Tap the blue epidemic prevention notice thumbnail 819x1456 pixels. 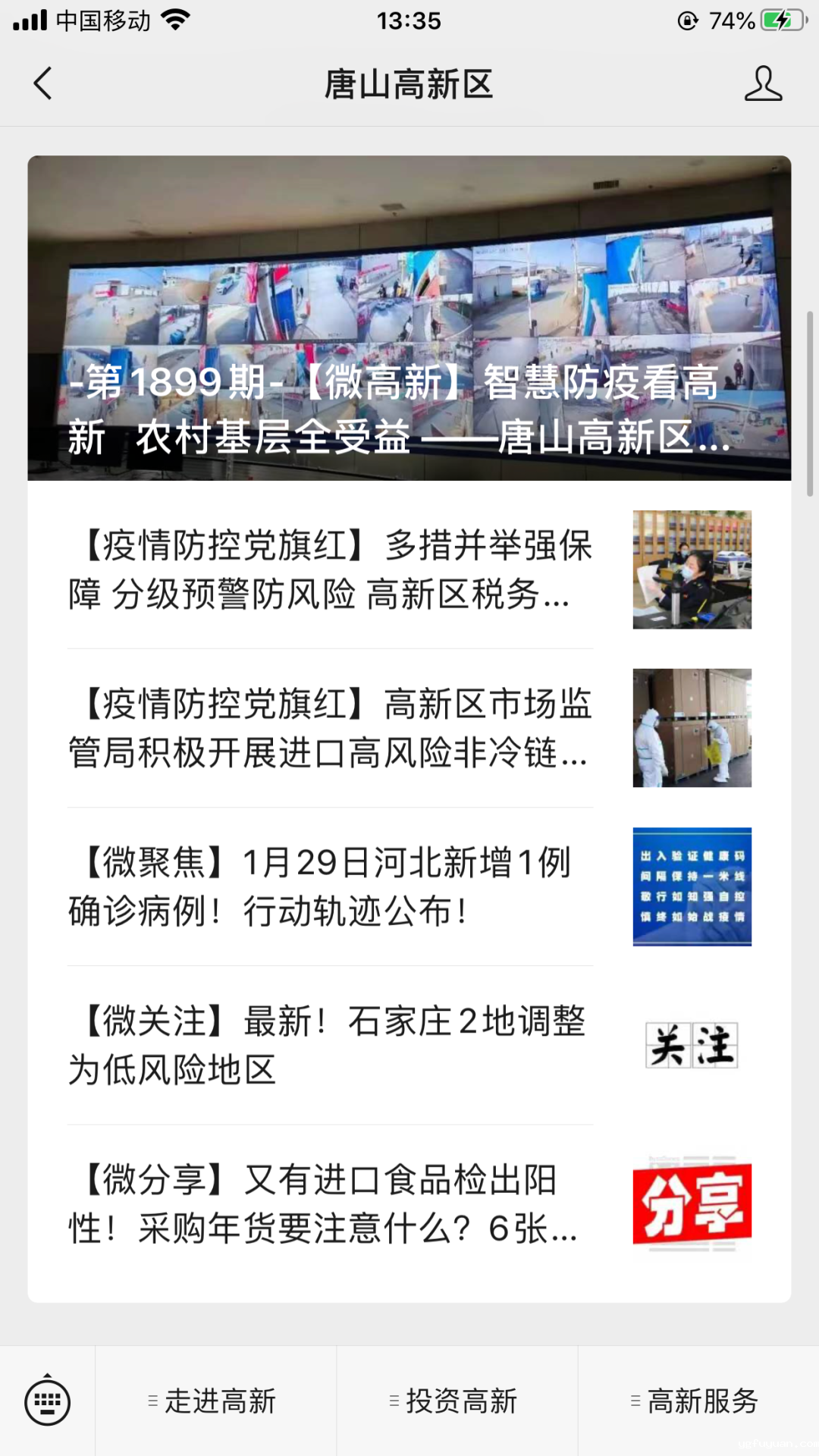[691, 887]
